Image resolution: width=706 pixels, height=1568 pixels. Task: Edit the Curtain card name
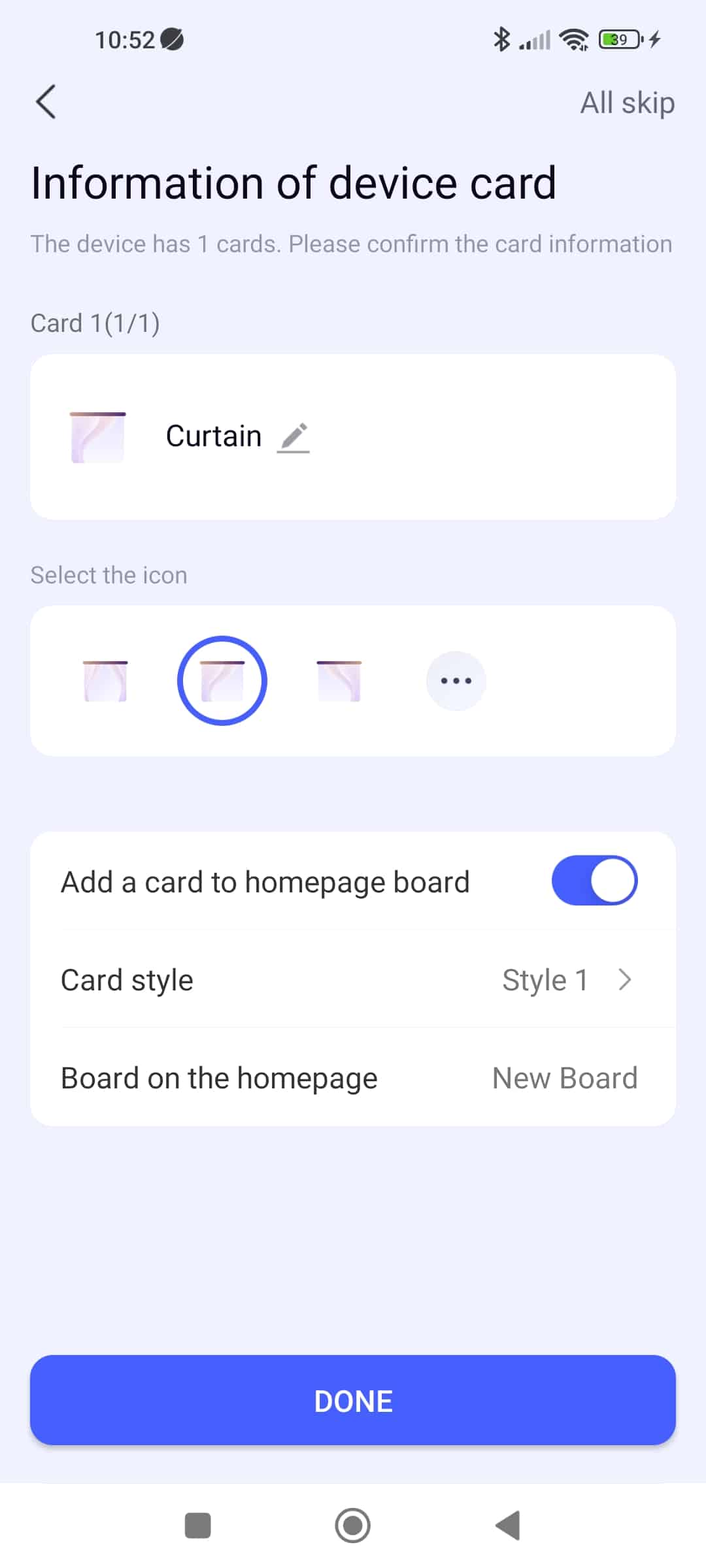tap(293, 437)
